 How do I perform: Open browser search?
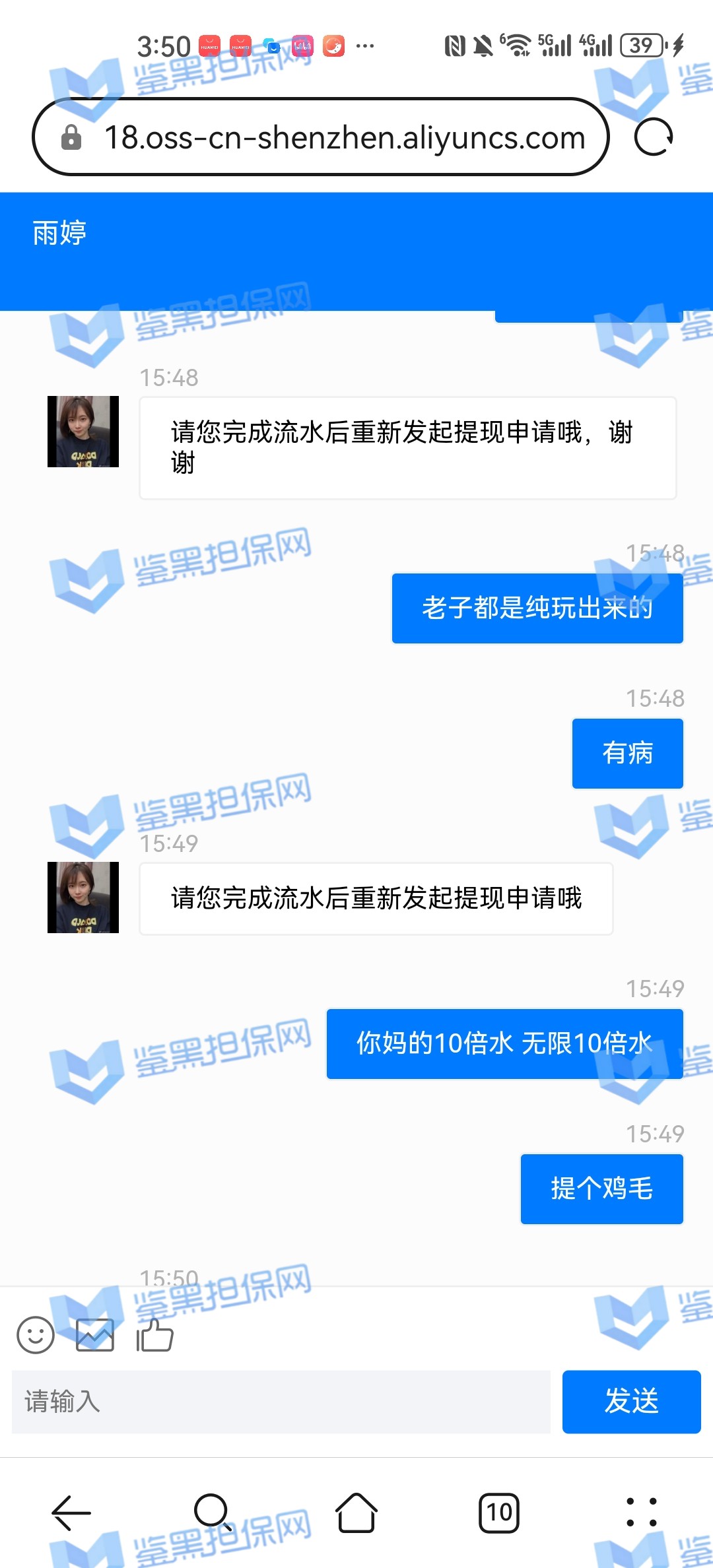coord(213,1512)
